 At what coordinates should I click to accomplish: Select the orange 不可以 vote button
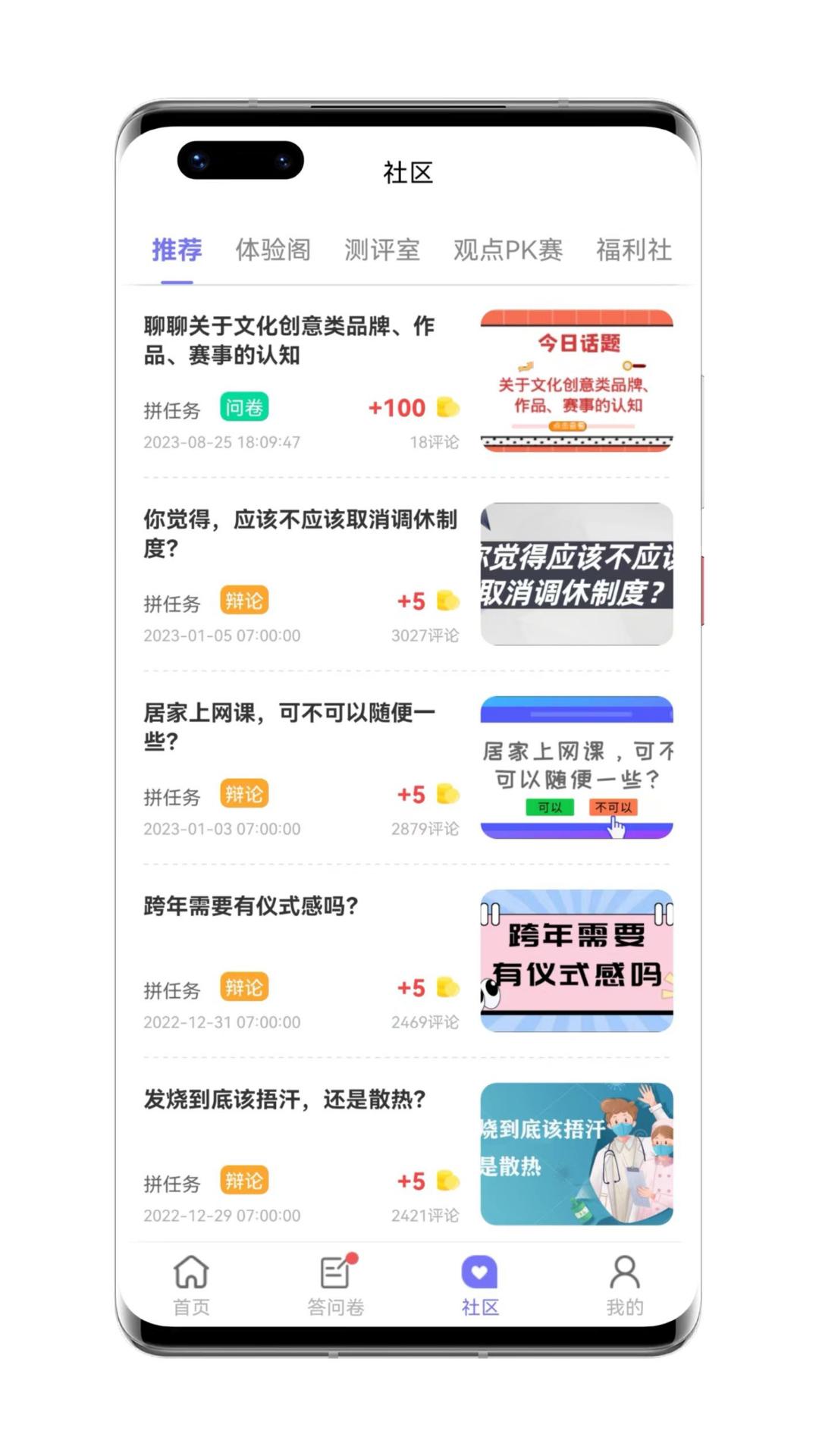[614, 807]
